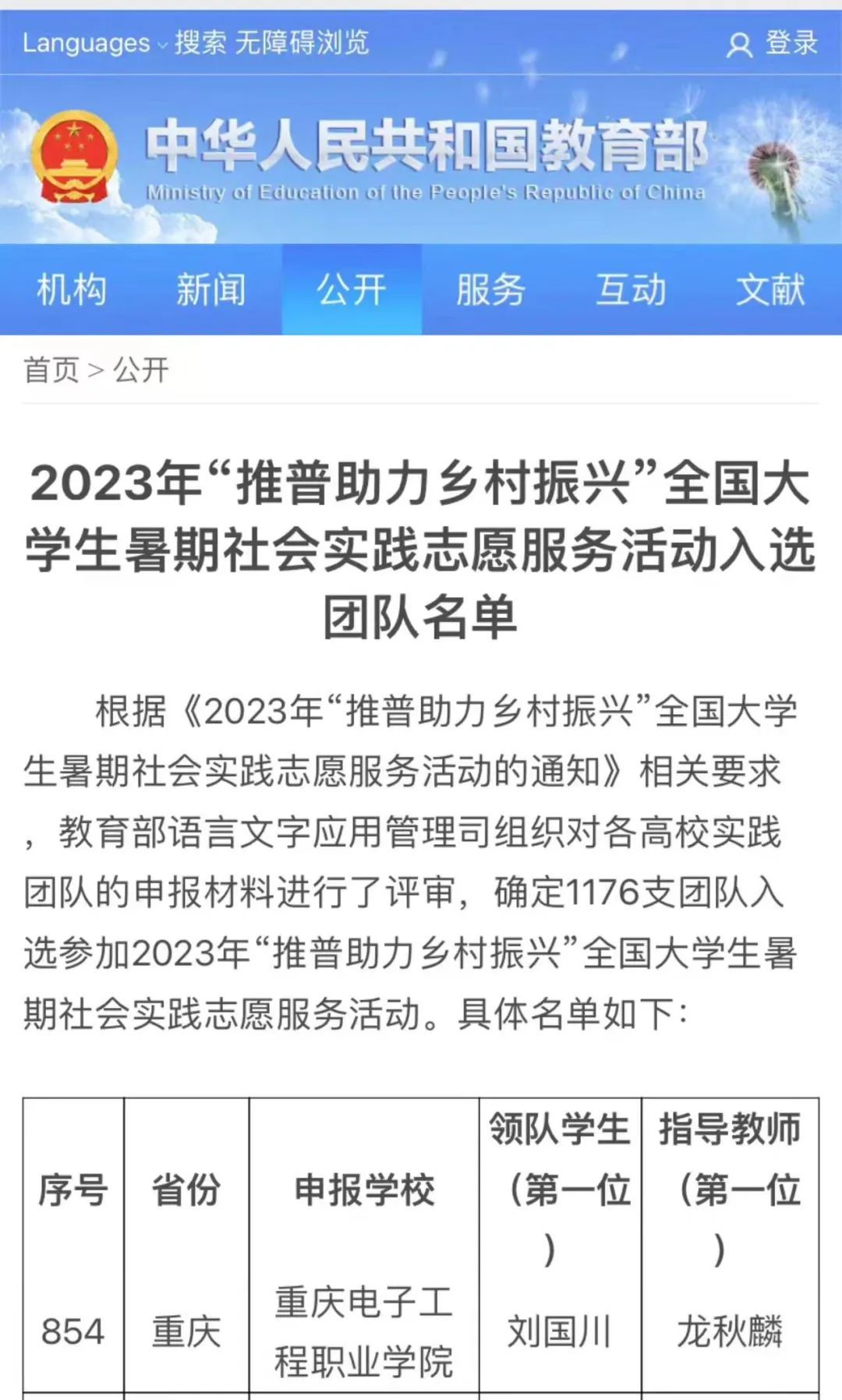Tap 登录 to log in
This screenshot has width=842, height=1400.
point(774,44)
